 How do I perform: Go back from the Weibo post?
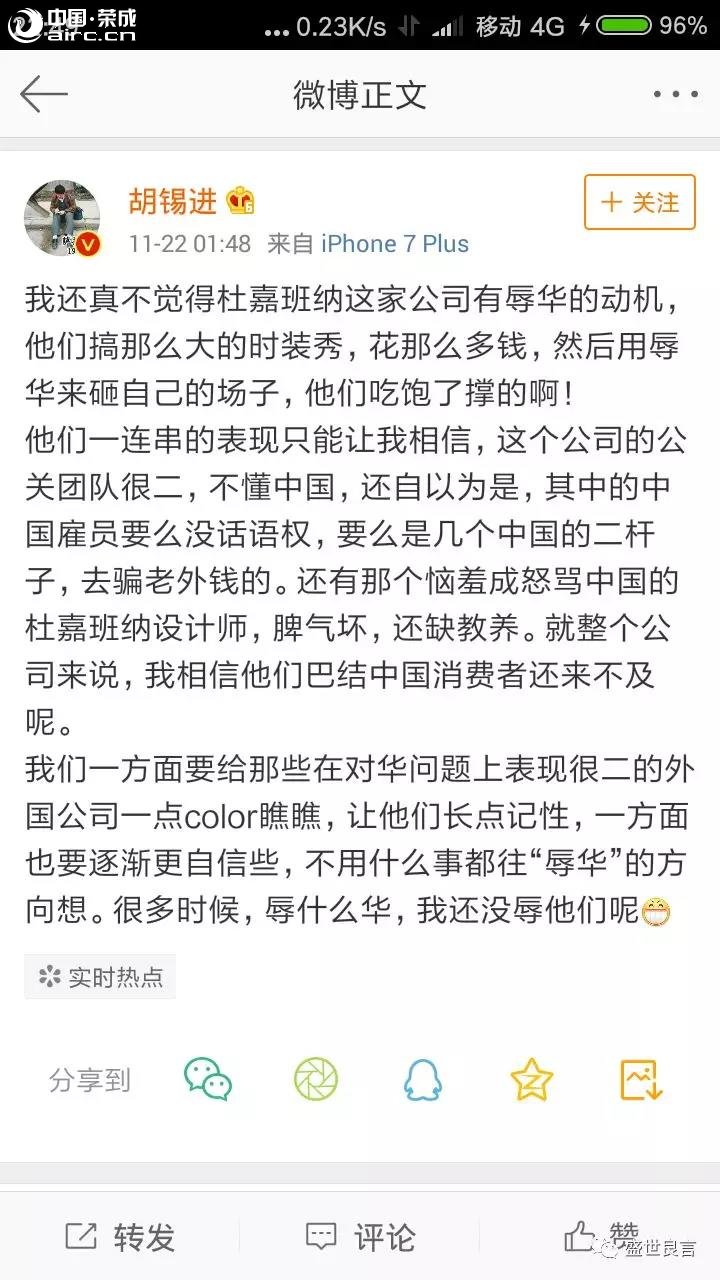coord(44,95)
